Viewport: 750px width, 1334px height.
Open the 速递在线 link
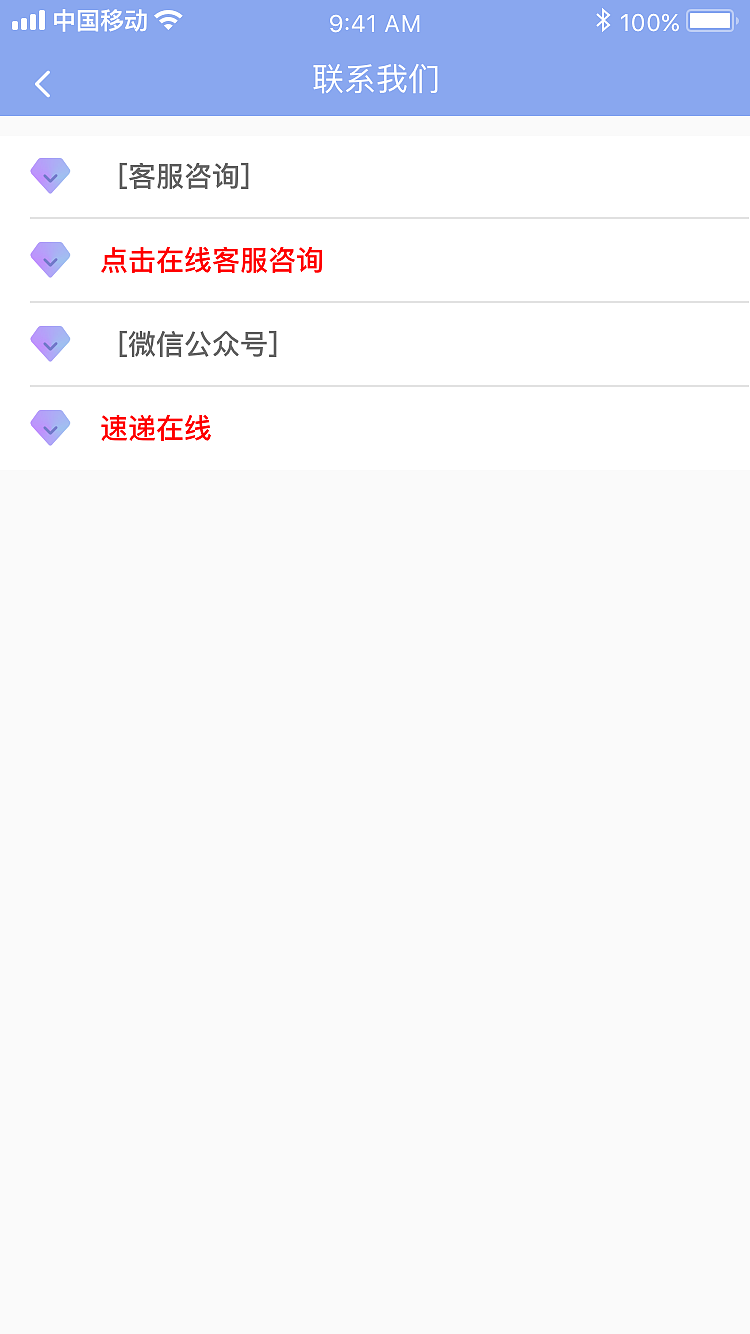coord(155,427)
